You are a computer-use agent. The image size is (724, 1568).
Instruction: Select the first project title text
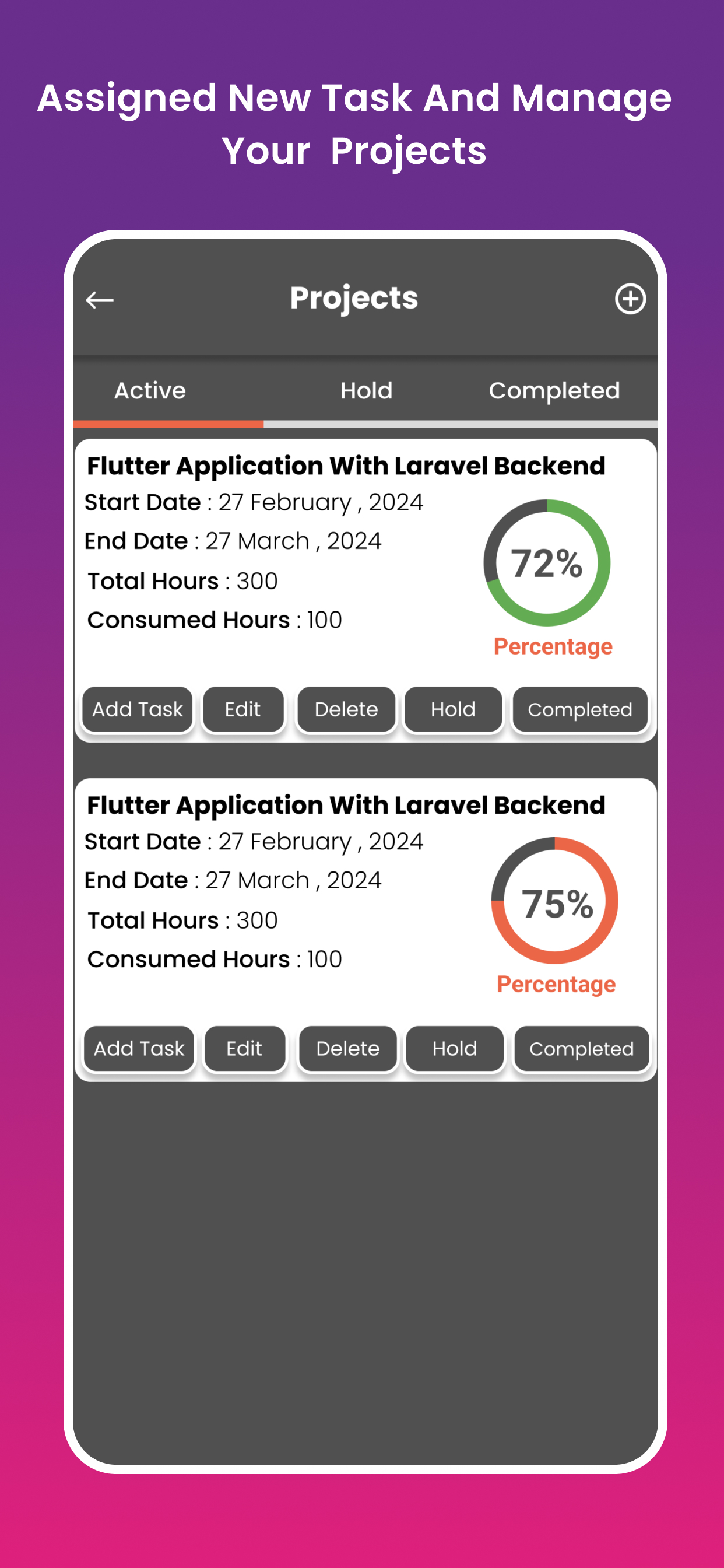click(346, 465)
